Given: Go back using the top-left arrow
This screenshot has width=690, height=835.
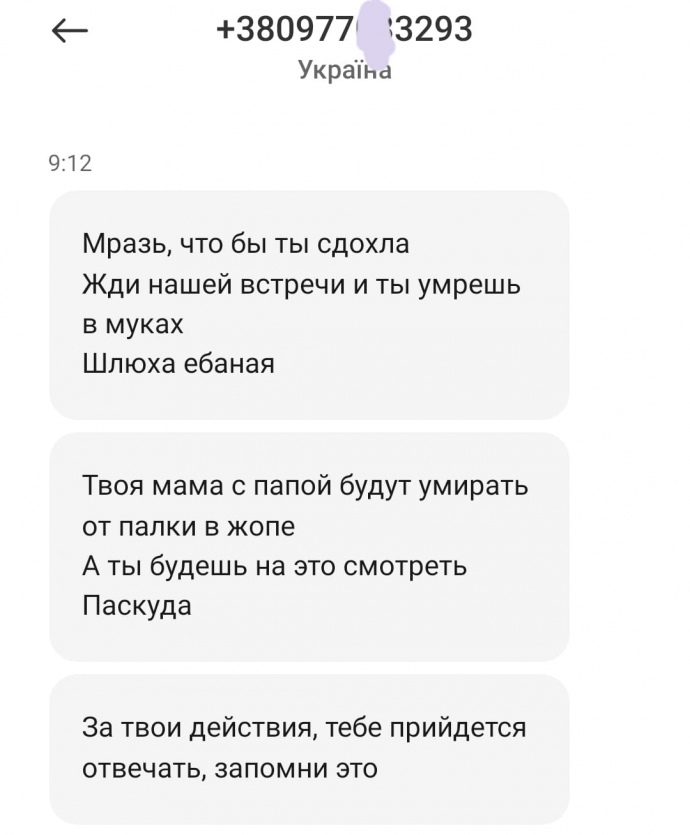Looking at the screenshot, I should pyautogui.click(x=69, y=31).
